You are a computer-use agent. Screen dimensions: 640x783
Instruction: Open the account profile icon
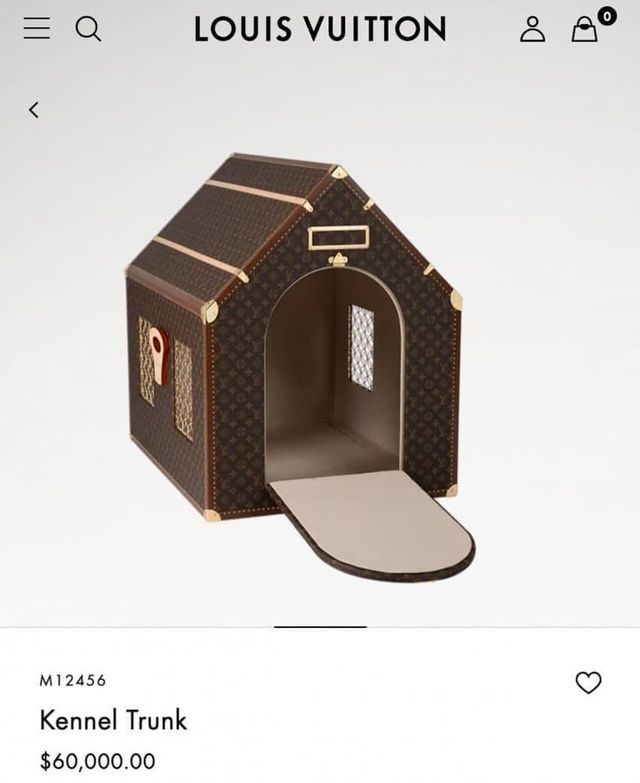pos(533,31)
